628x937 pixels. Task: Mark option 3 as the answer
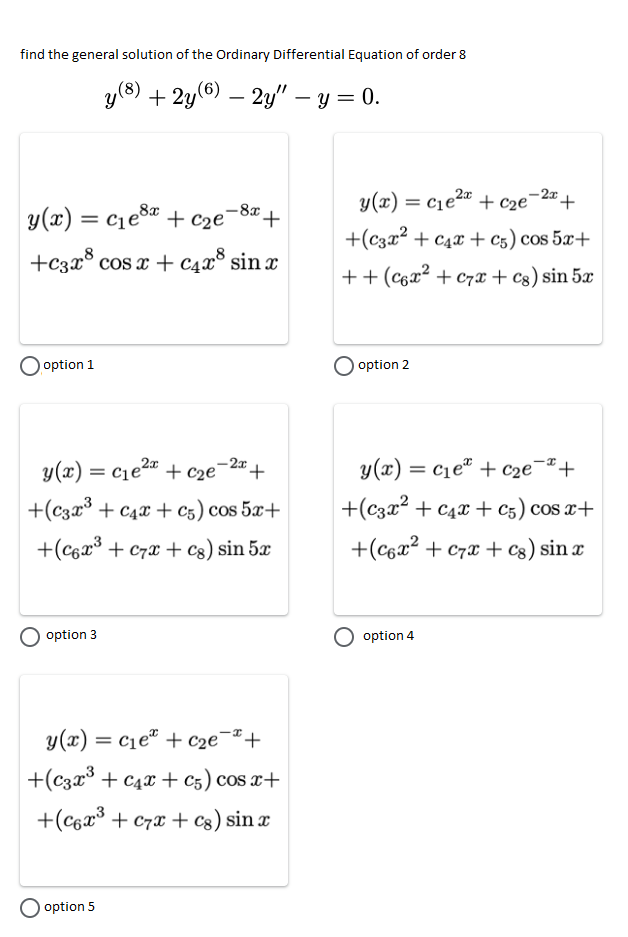(x=30, y=636)
